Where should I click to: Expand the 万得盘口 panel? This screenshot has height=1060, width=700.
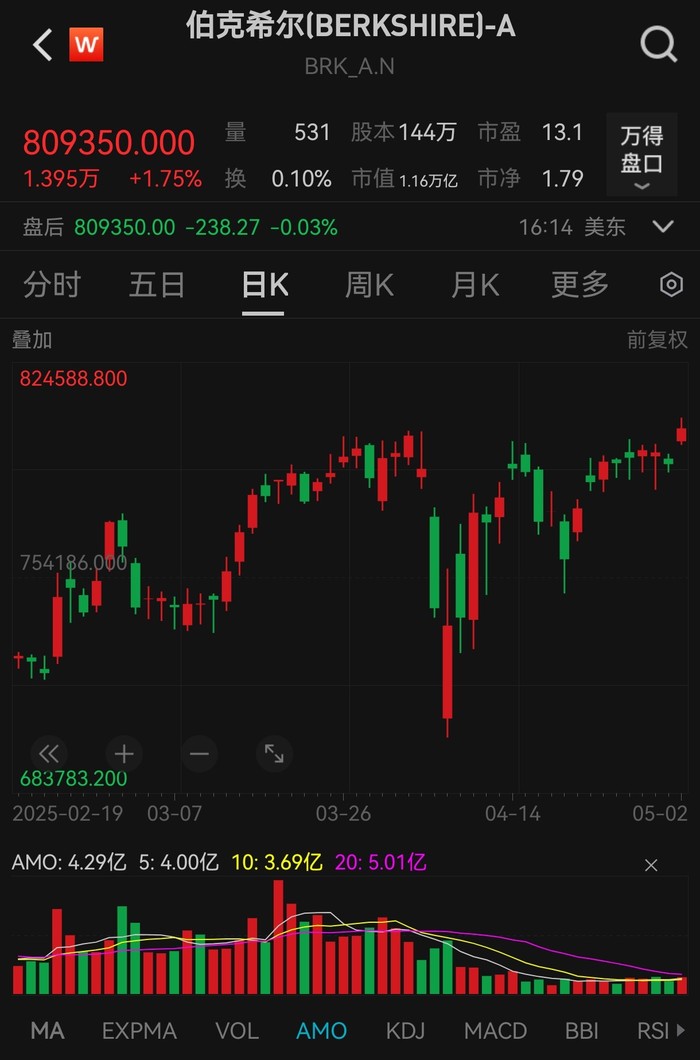tap(641, 155)
